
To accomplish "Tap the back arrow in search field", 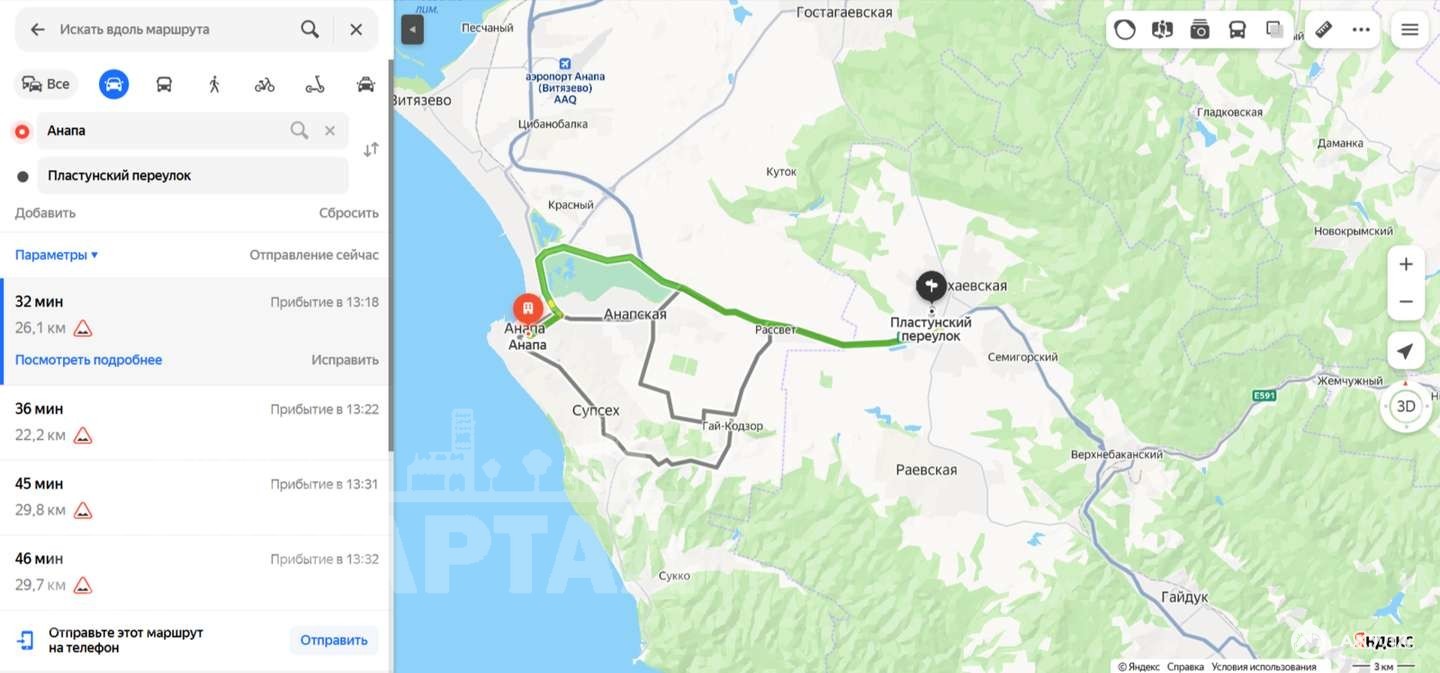I will pyautogui.click(x=38, y=30).
